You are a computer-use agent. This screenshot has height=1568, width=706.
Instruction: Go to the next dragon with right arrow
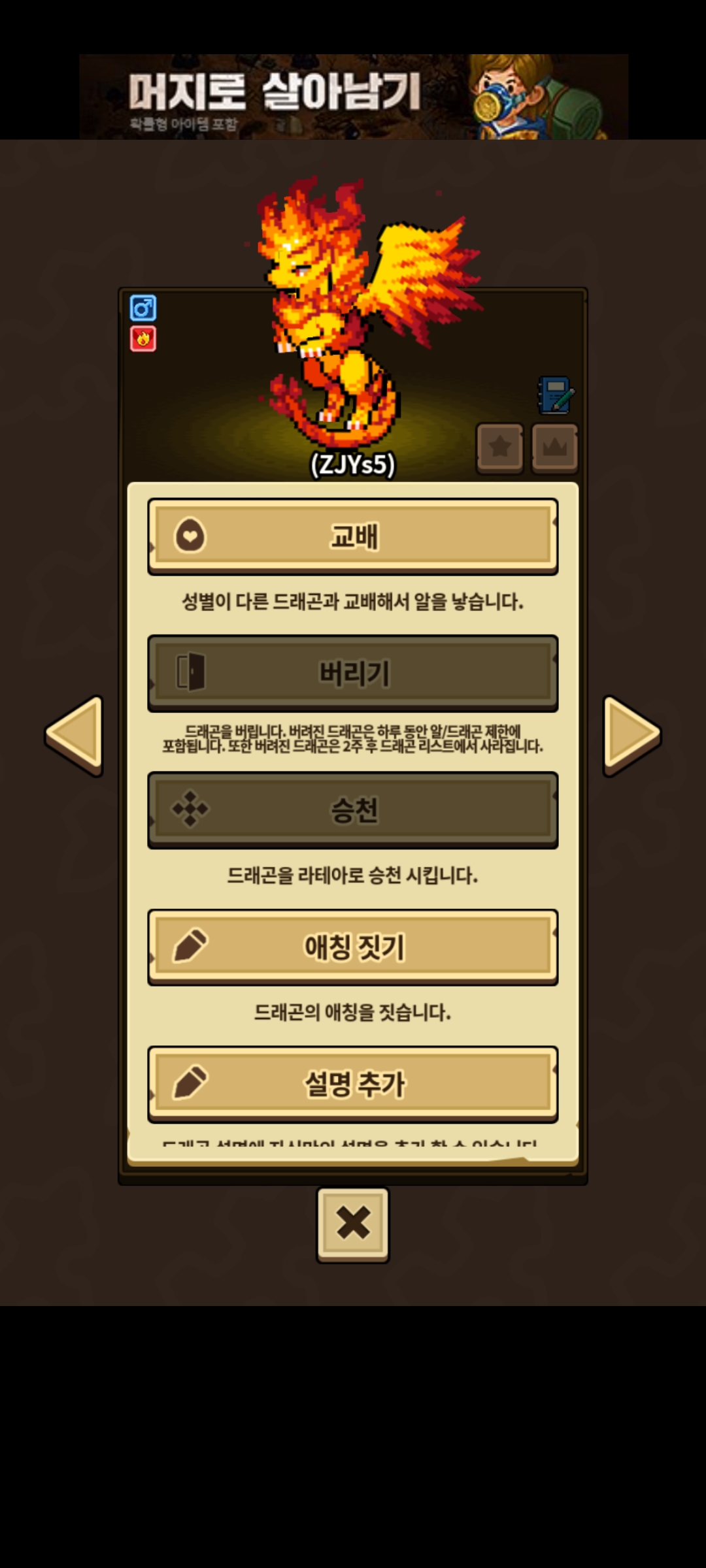[632, 736]
